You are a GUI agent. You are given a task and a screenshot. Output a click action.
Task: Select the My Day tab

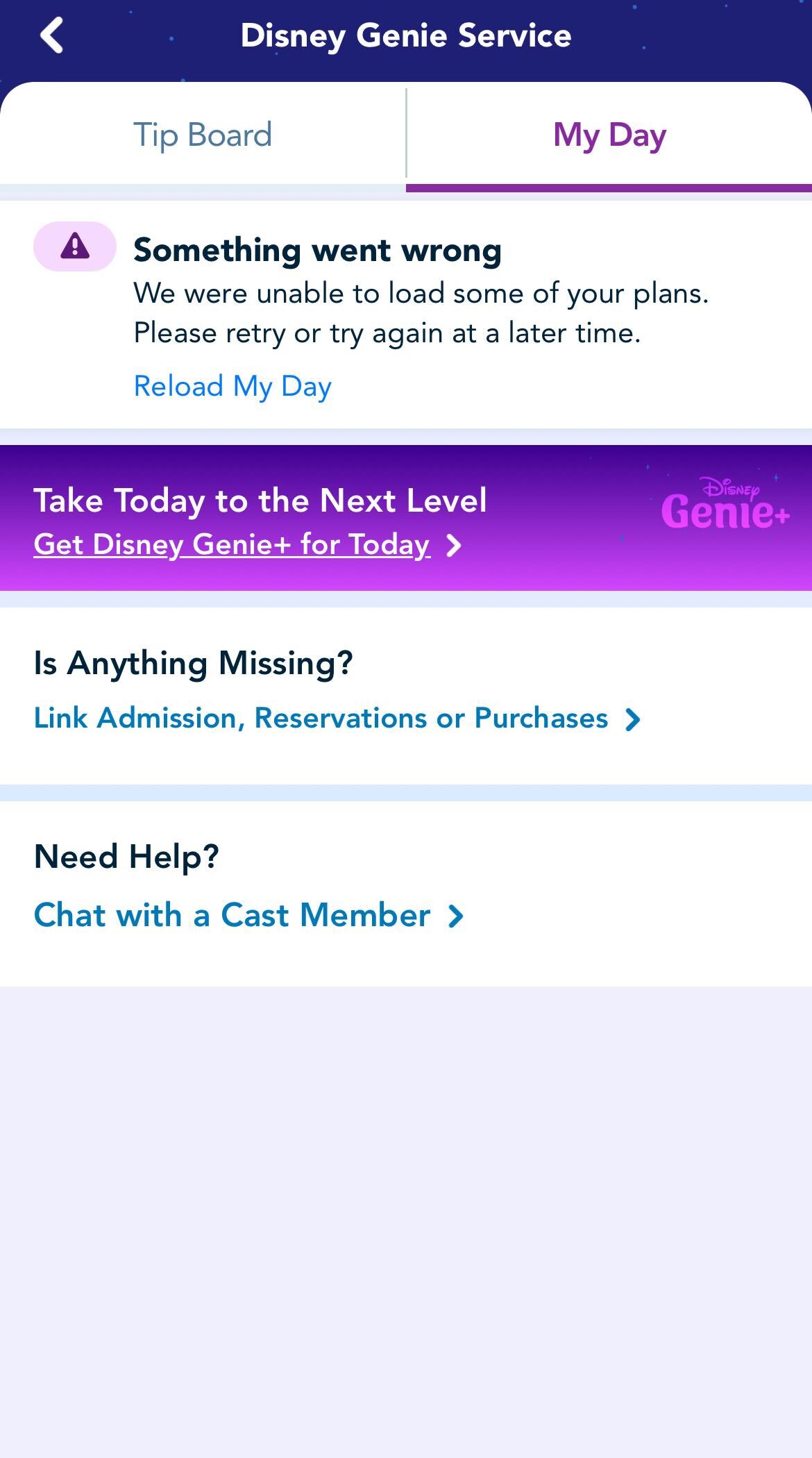(x=609, y=135)
